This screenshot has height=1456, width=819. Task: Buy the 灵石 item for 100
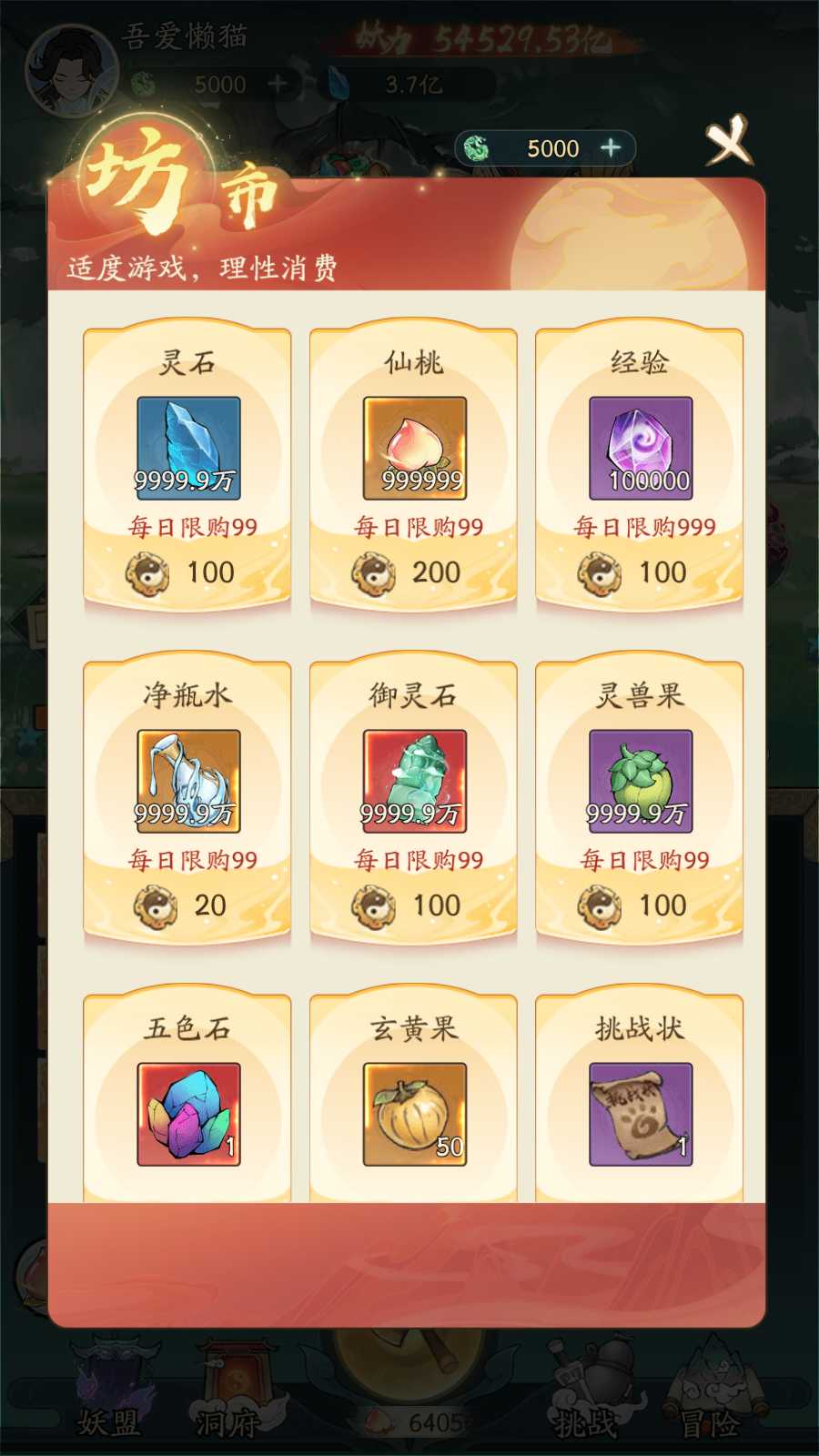[187, 571]
